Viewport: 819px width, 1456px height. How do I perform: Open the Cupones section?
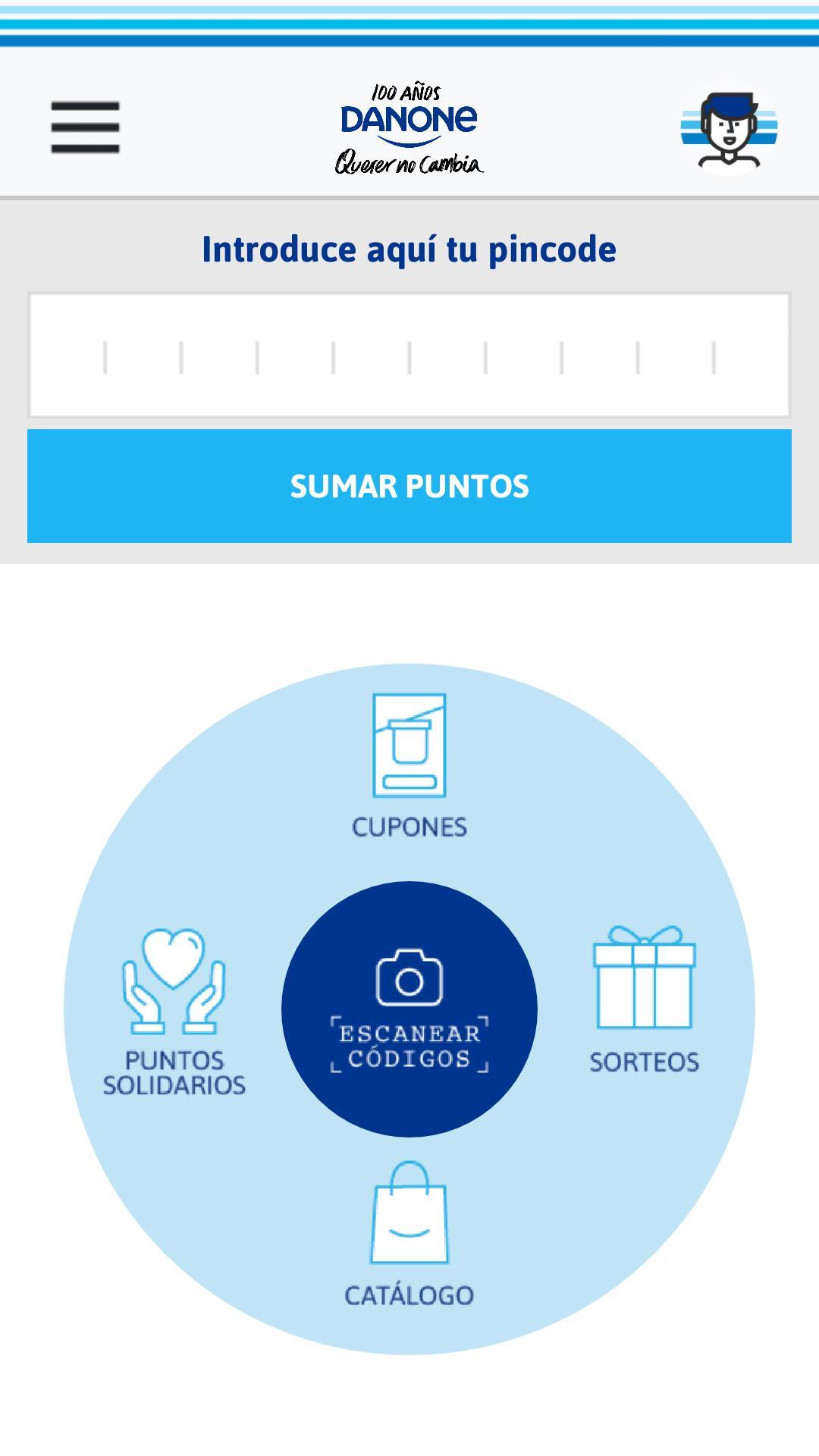click(x=409, y=766)
